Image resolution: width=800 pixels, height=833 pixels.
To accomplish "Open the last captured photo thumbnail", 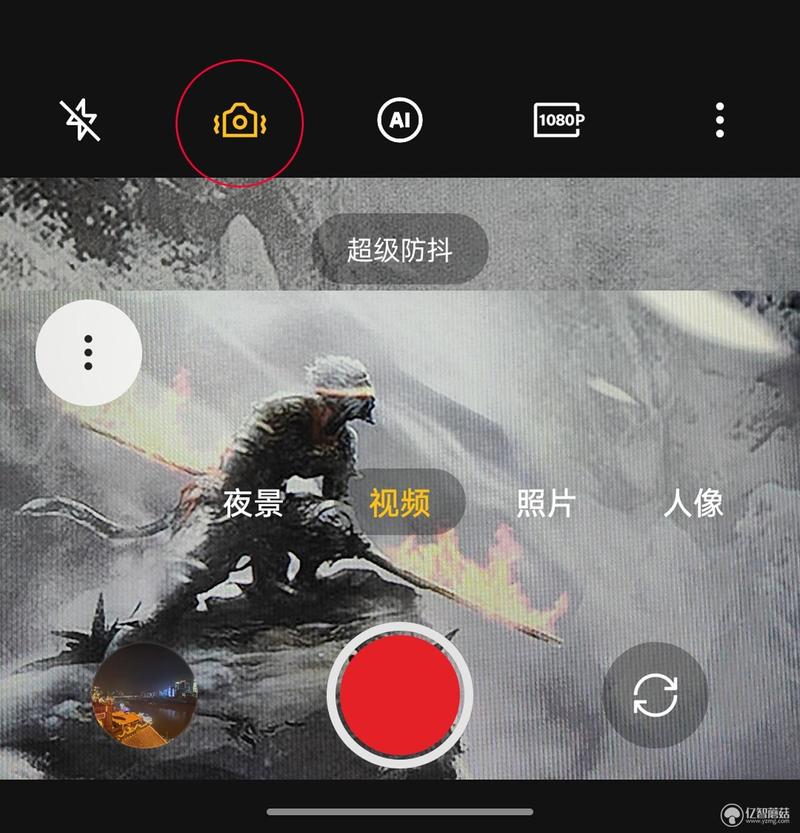I will (144, 694).
